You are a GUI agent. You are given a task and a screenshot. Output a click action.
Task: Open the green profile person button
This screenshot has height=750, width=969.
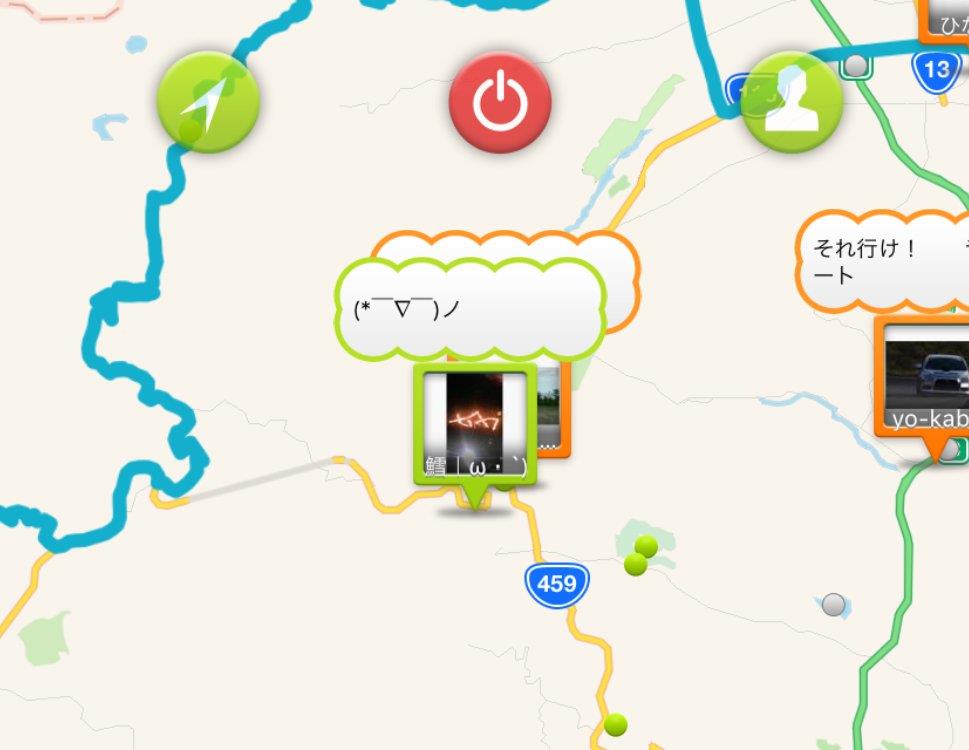pos(791,102)
